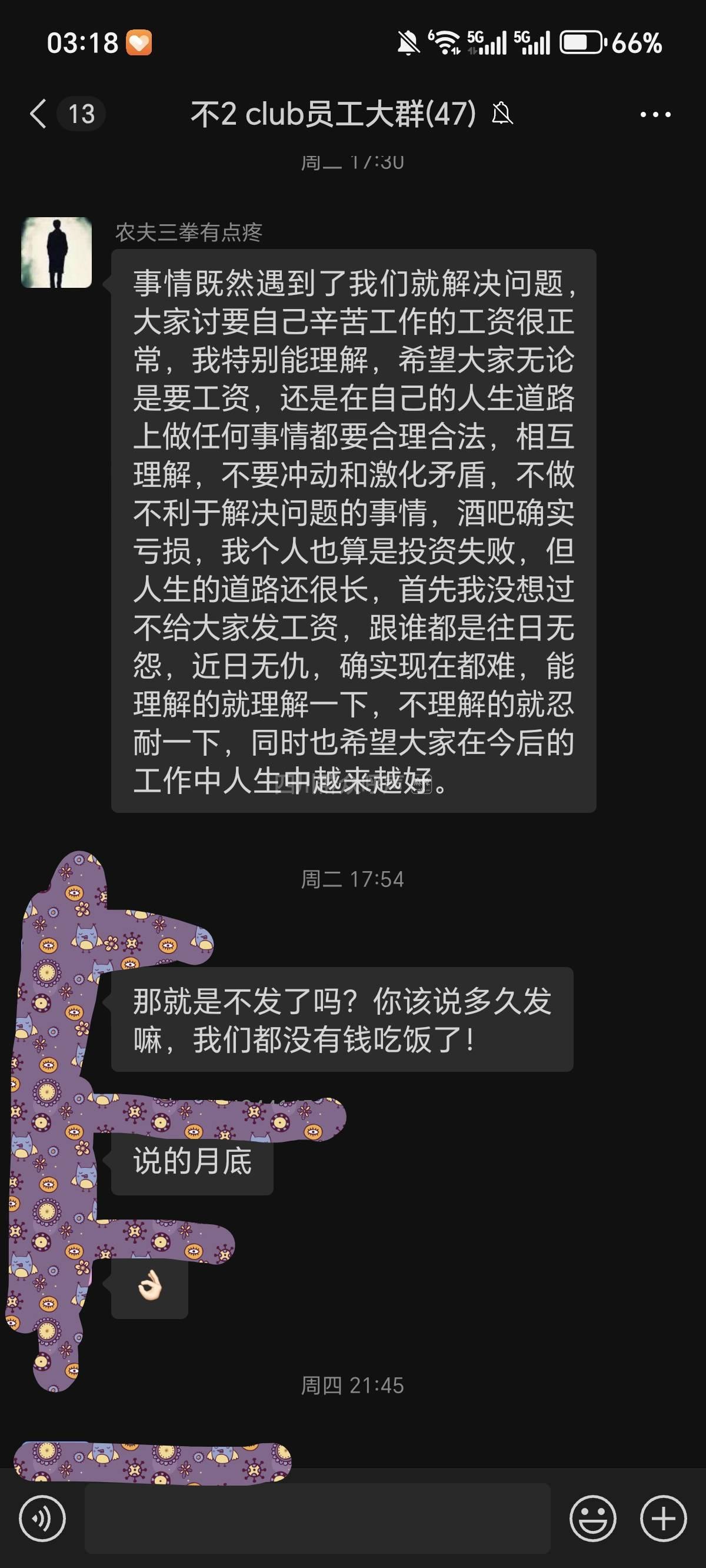Image resolution: width=706 pixels, height=1568 pixels.
Task: Open the group chat's three-dot menu
Action: point(655,114)
